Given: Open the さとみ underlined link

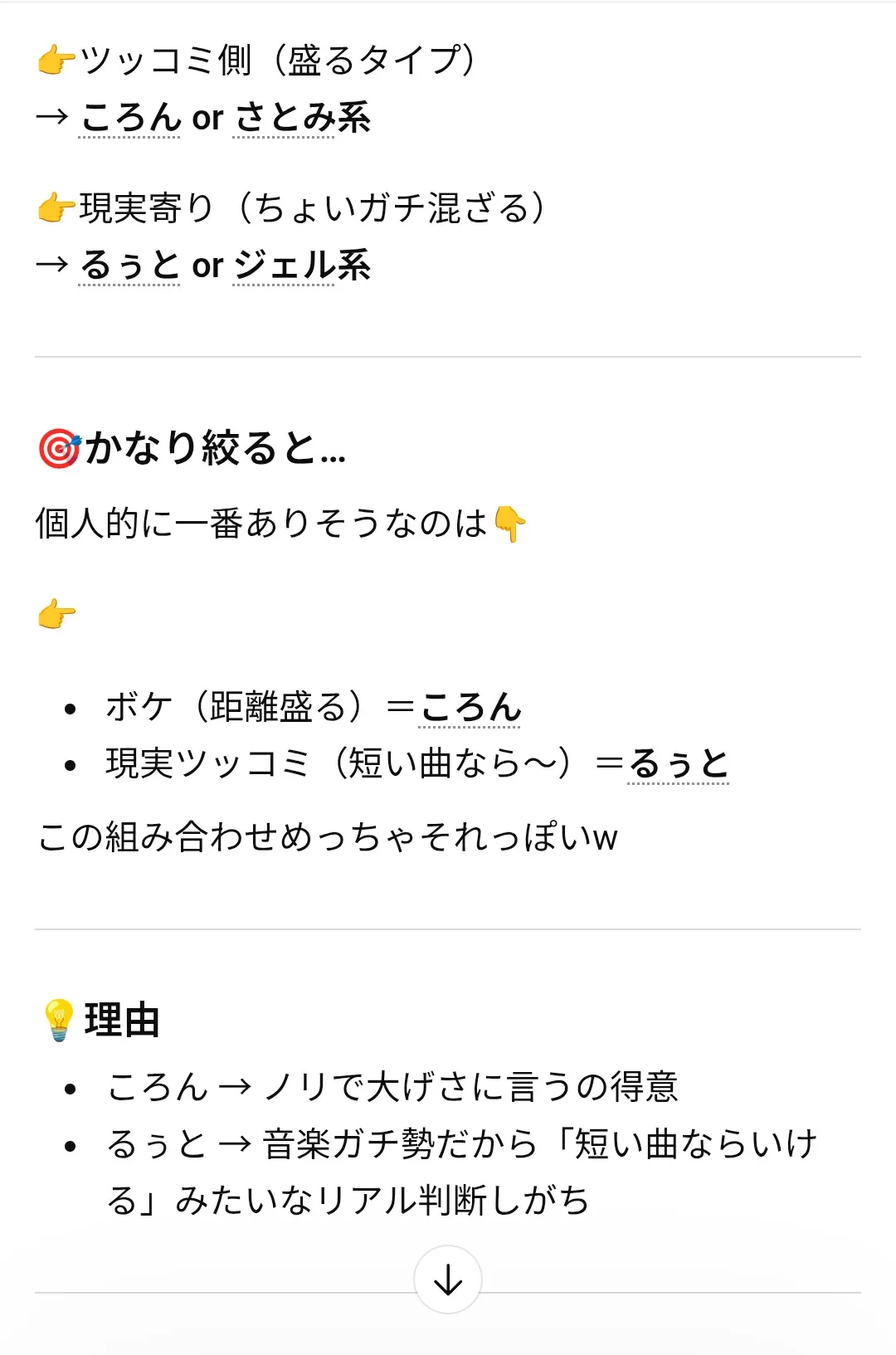Looking at the screenshot, I should 284,117.
